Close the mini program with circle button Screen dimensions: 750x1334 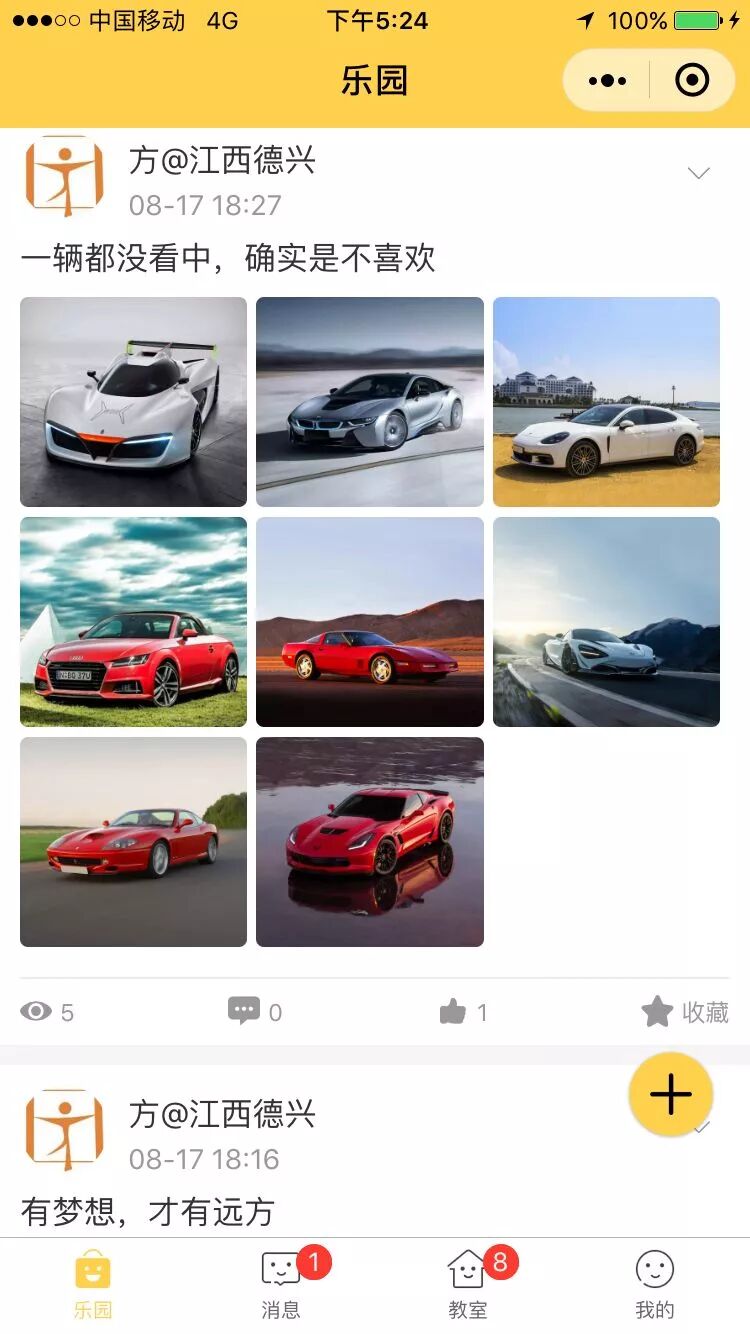click(692, 81)
